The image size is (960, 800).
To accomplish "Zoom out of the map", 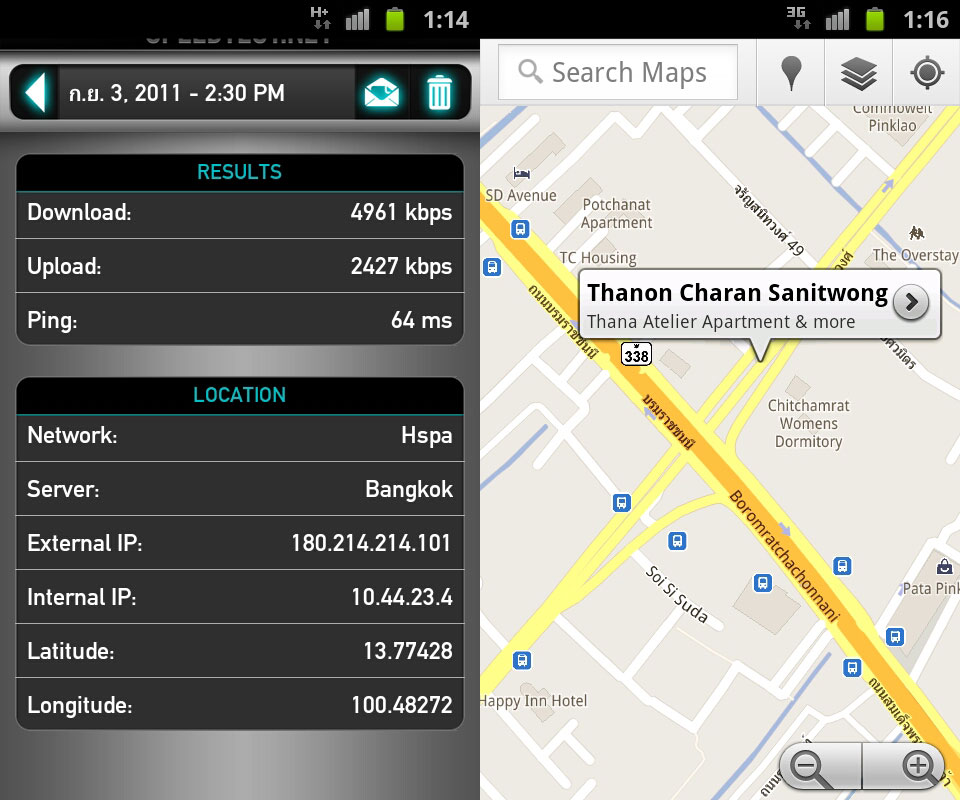I will (x=810, y=768).
